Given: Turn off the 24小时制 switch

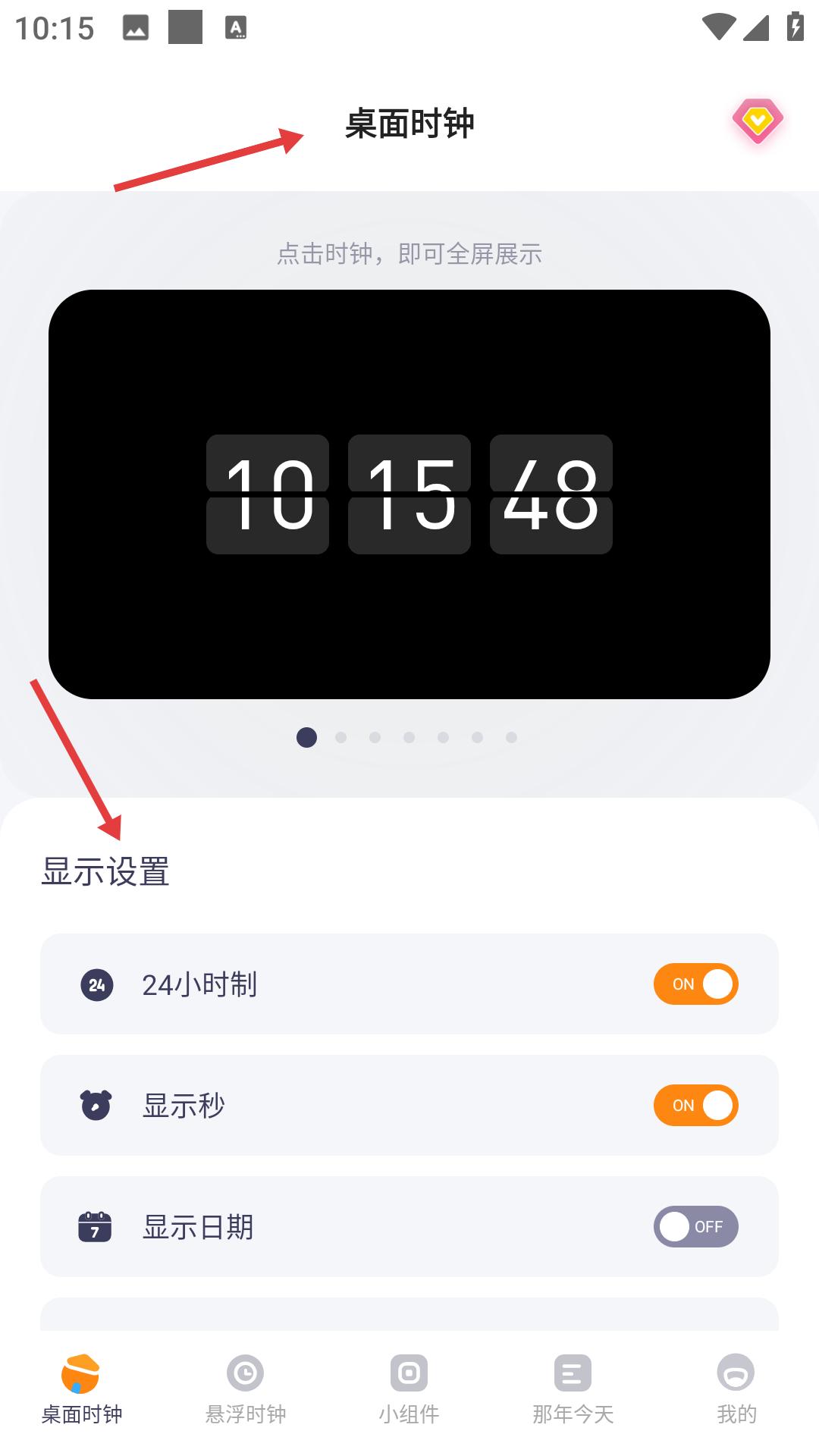Looking at the screenshot, I should (696, 984).
